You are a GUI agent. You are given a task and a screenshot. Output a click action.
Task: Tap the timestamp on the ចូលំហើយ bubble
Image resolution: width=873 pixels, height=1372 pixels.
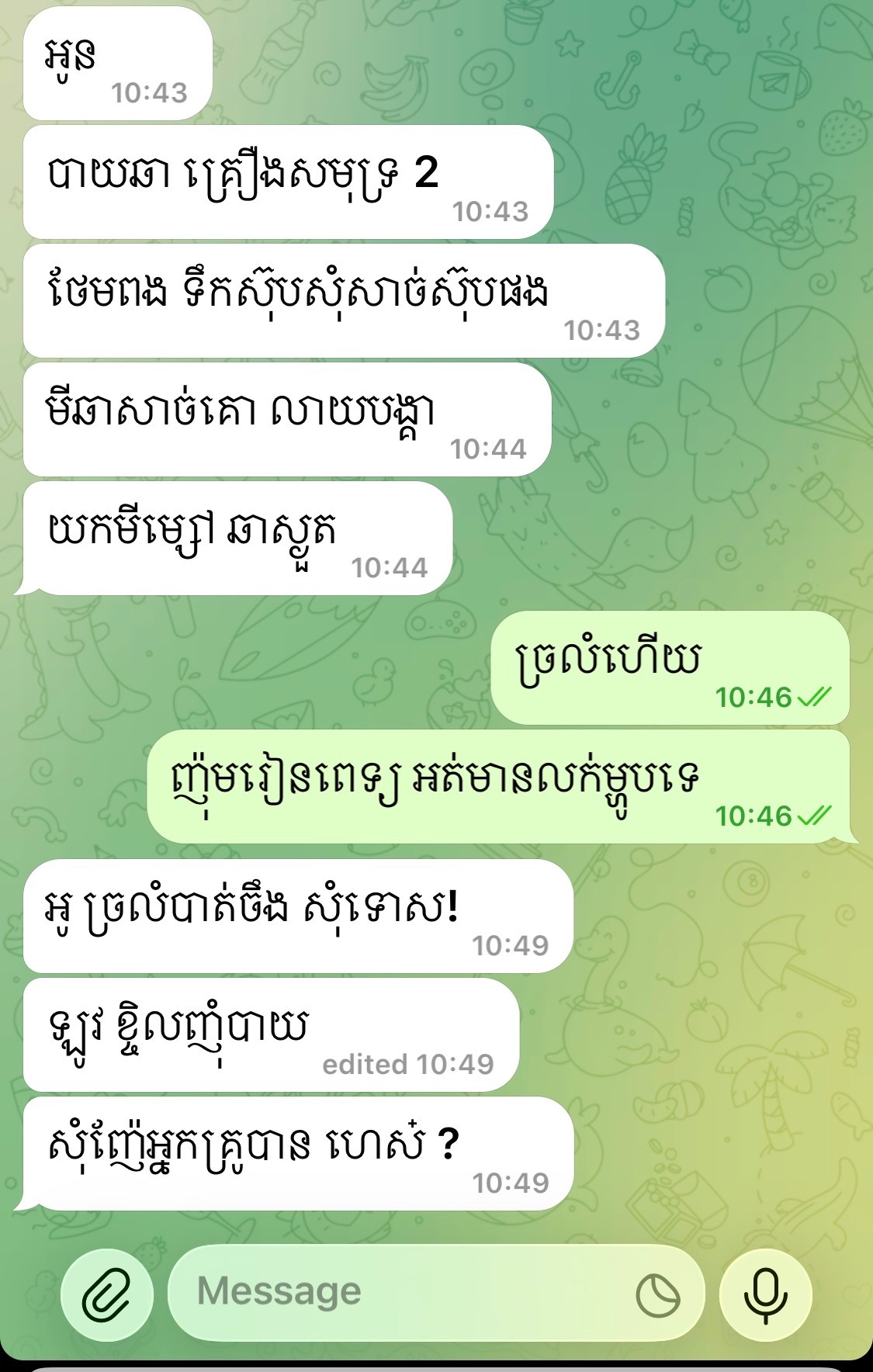[x=753, y=697]
